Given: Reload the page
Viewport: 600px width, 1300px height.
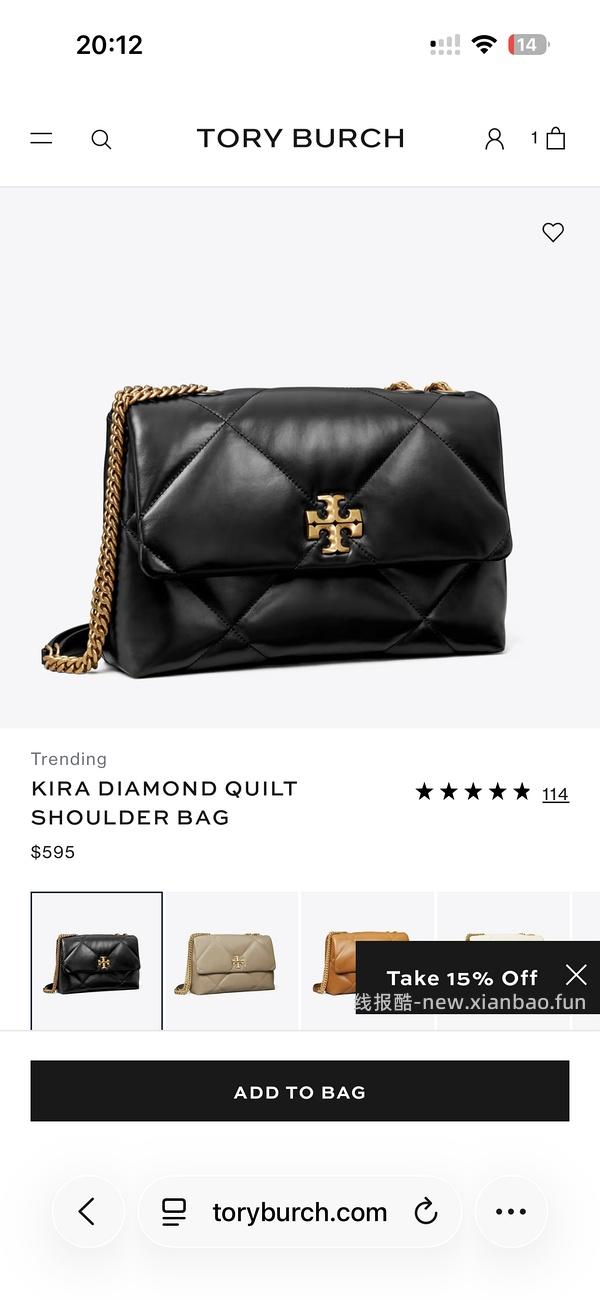Looking at the screenshot, I should tap(426, 1212).
